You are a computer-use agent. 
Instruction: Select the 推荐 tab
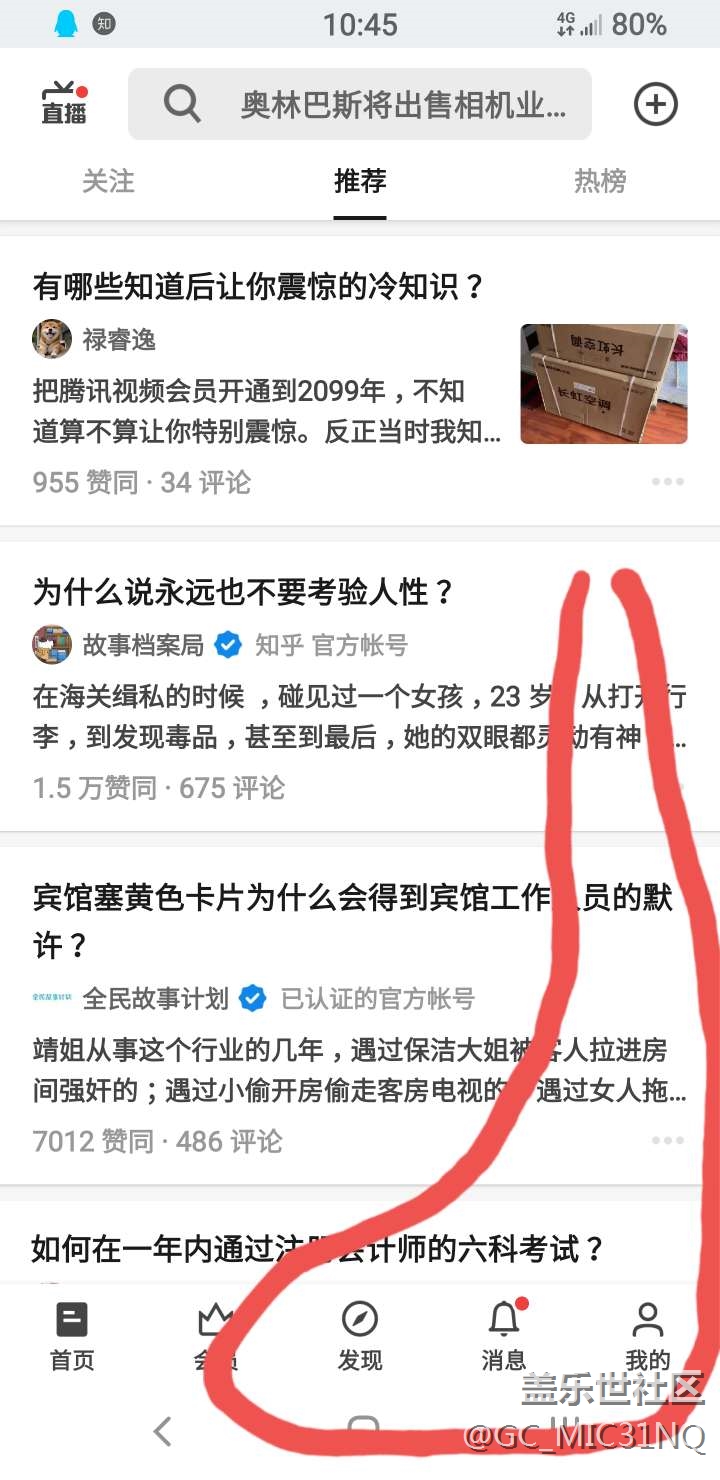click(x=360, y=181)
